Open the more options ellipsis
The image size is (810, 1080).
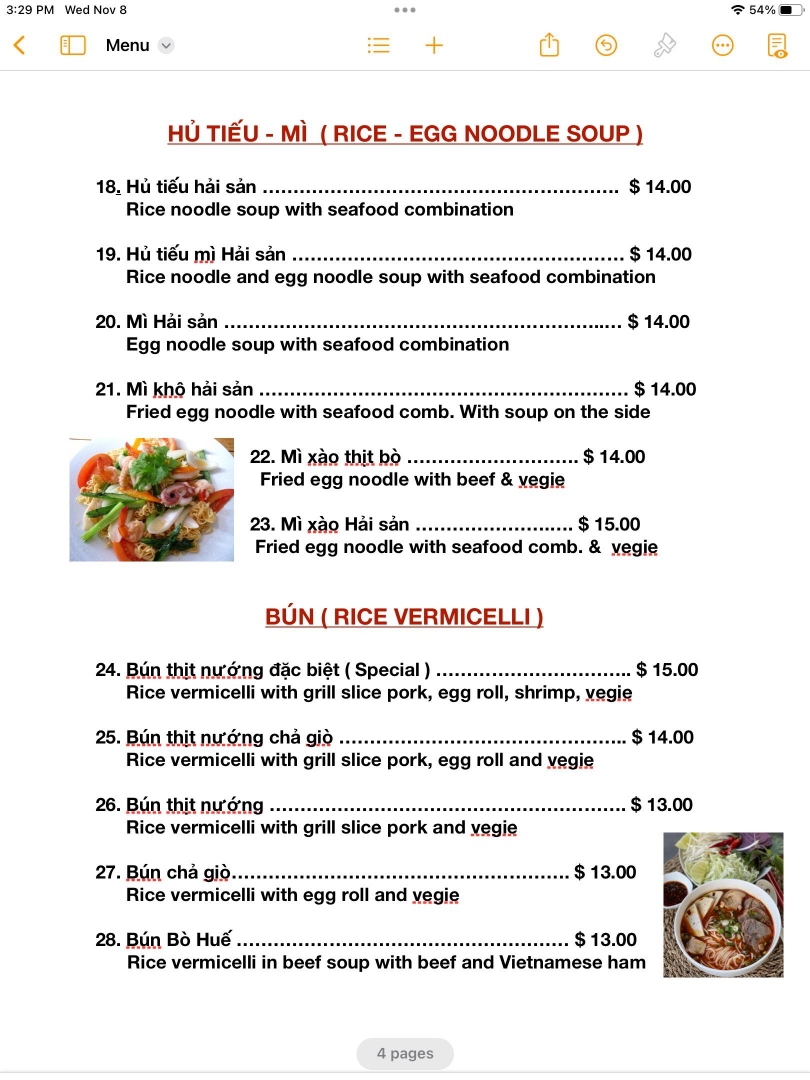722,45
